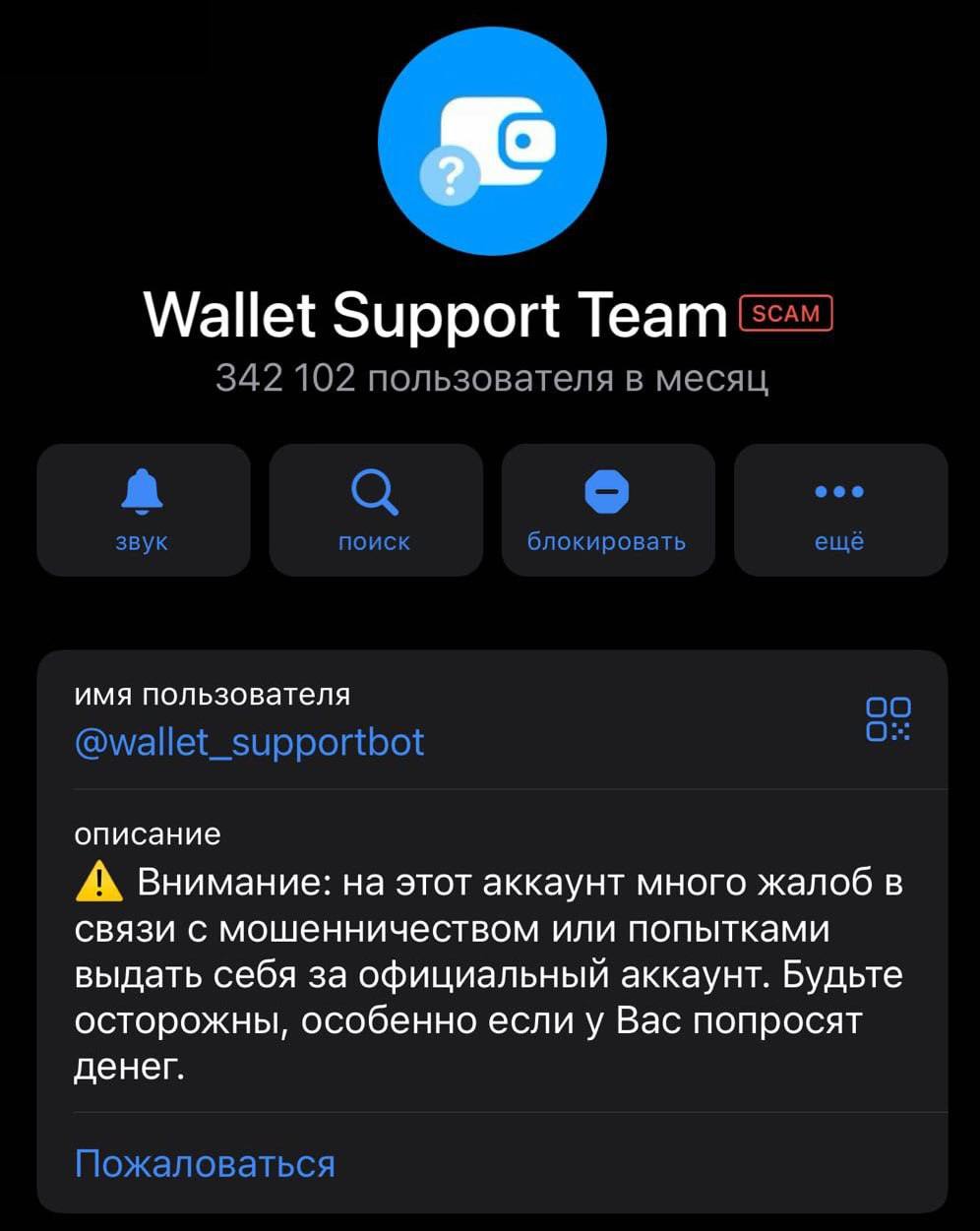Image resolution: width=980 pixels, height=1231 pixels.
Task: Report the account via Пожаловаться
Action: 205,1163
